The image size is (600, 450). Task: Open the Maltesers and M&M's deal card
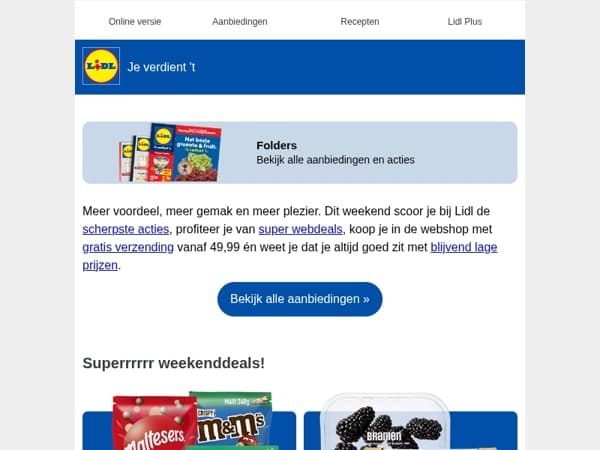(x=189, y=421)
